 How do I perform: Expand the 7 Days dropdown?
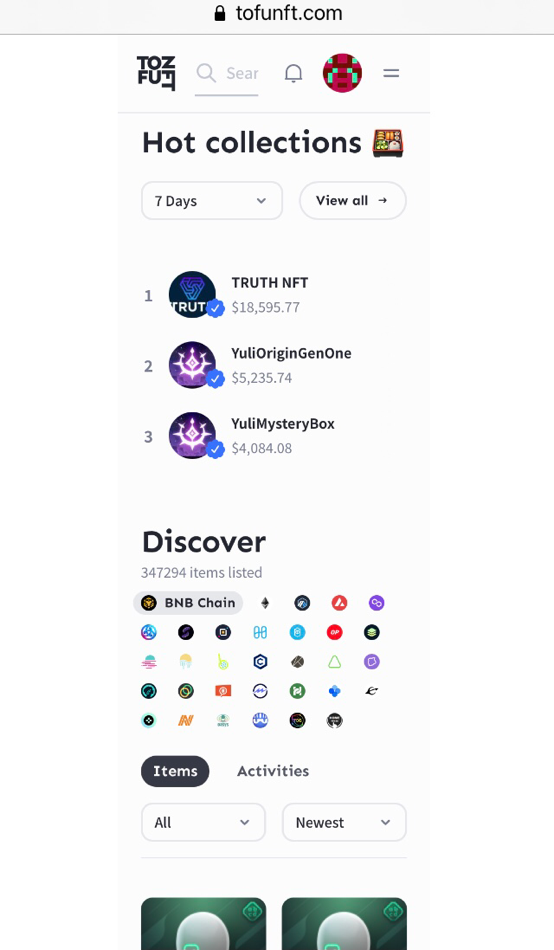tap(212, 201)
